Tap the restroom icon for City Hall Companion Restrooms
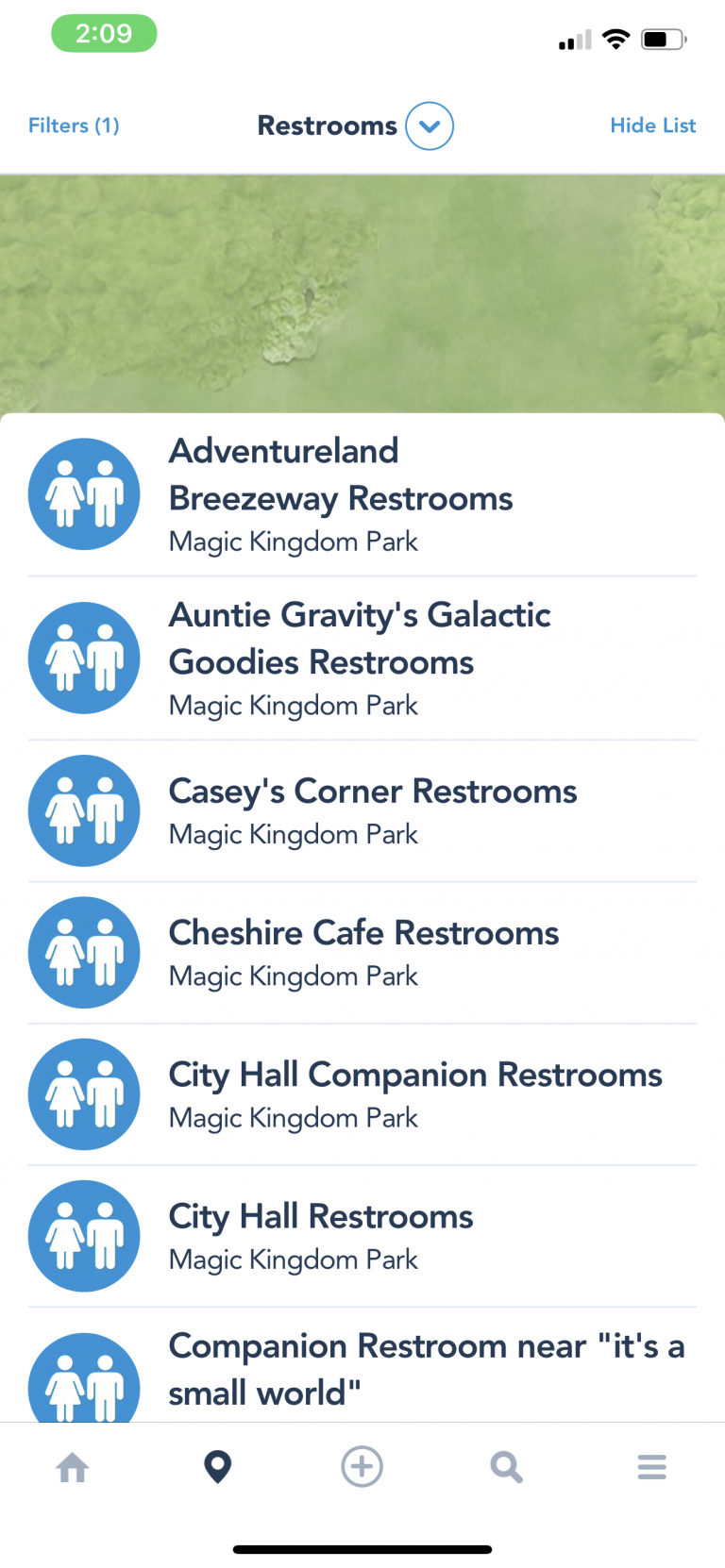The height and width of the screenshot is (1568, 725). [x=84, y=1095]
